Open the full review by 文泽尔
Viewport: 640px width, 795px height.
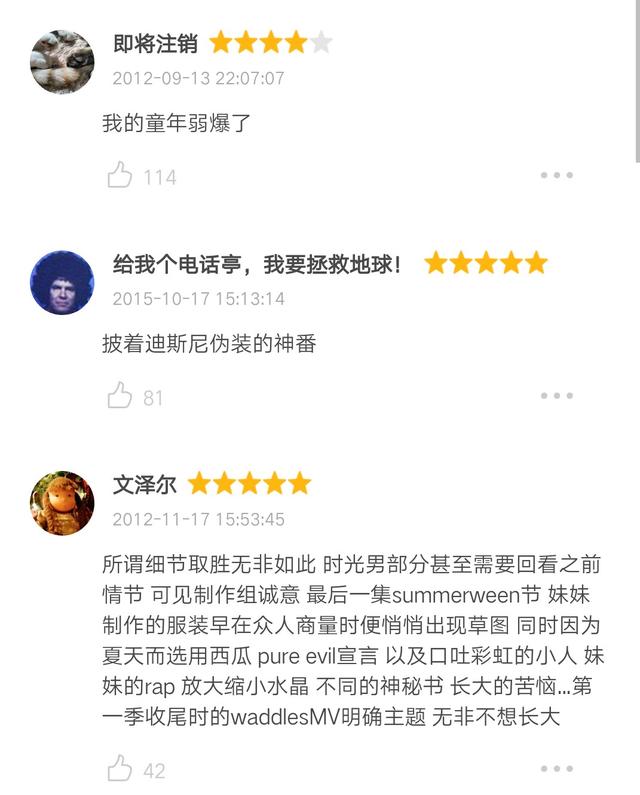[x=352, y=640]
